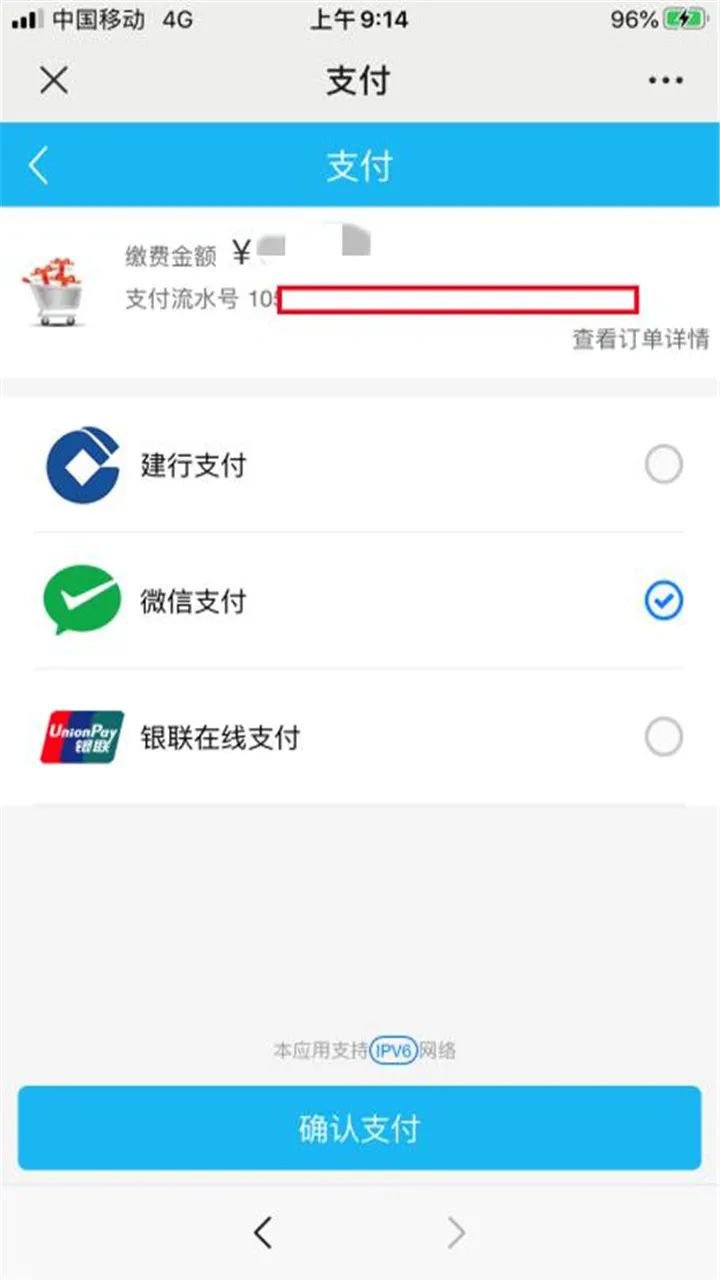Open the three-dot more menu

pos(665,81)
